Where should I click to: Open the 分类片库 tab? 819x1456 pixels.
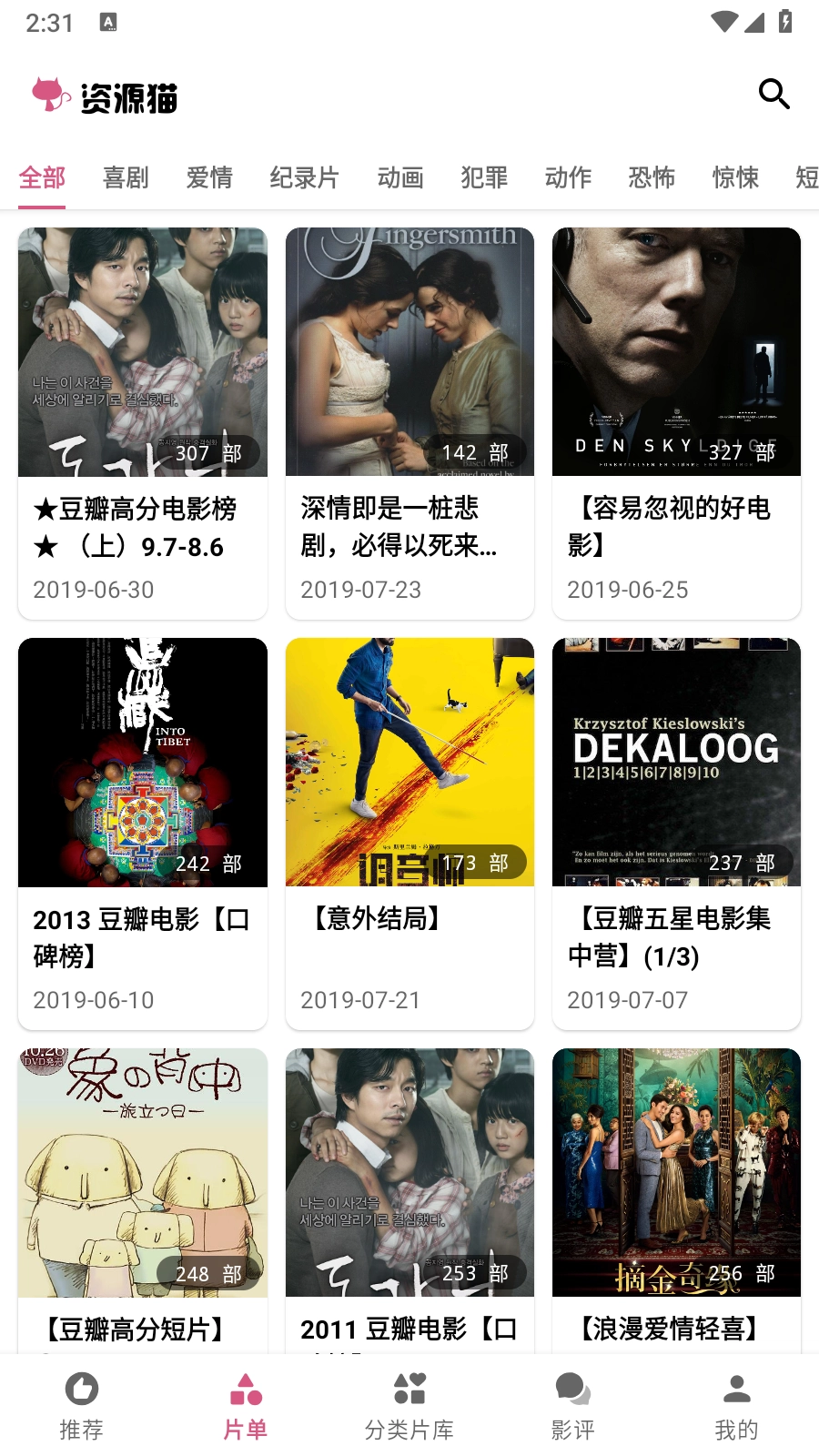(x=409, y=1406)
